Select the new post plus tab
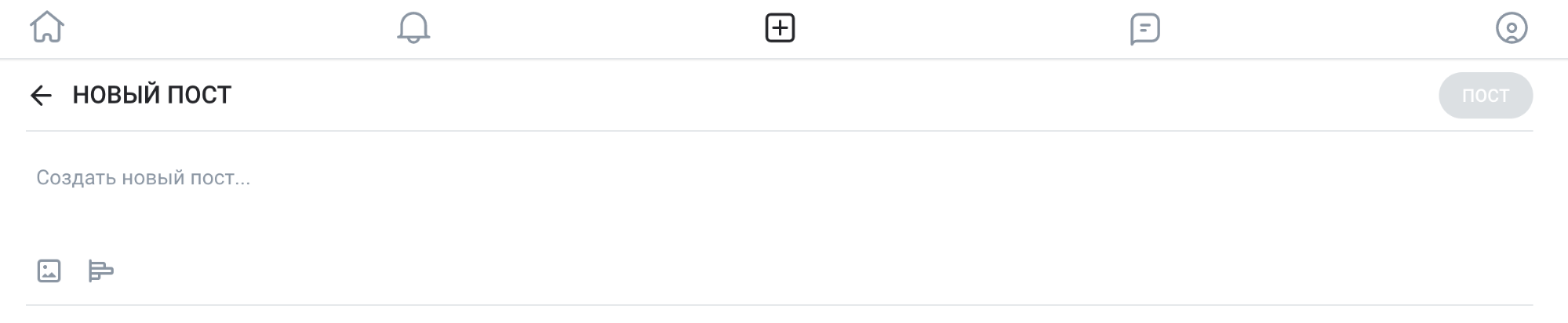 pos(780,28)
